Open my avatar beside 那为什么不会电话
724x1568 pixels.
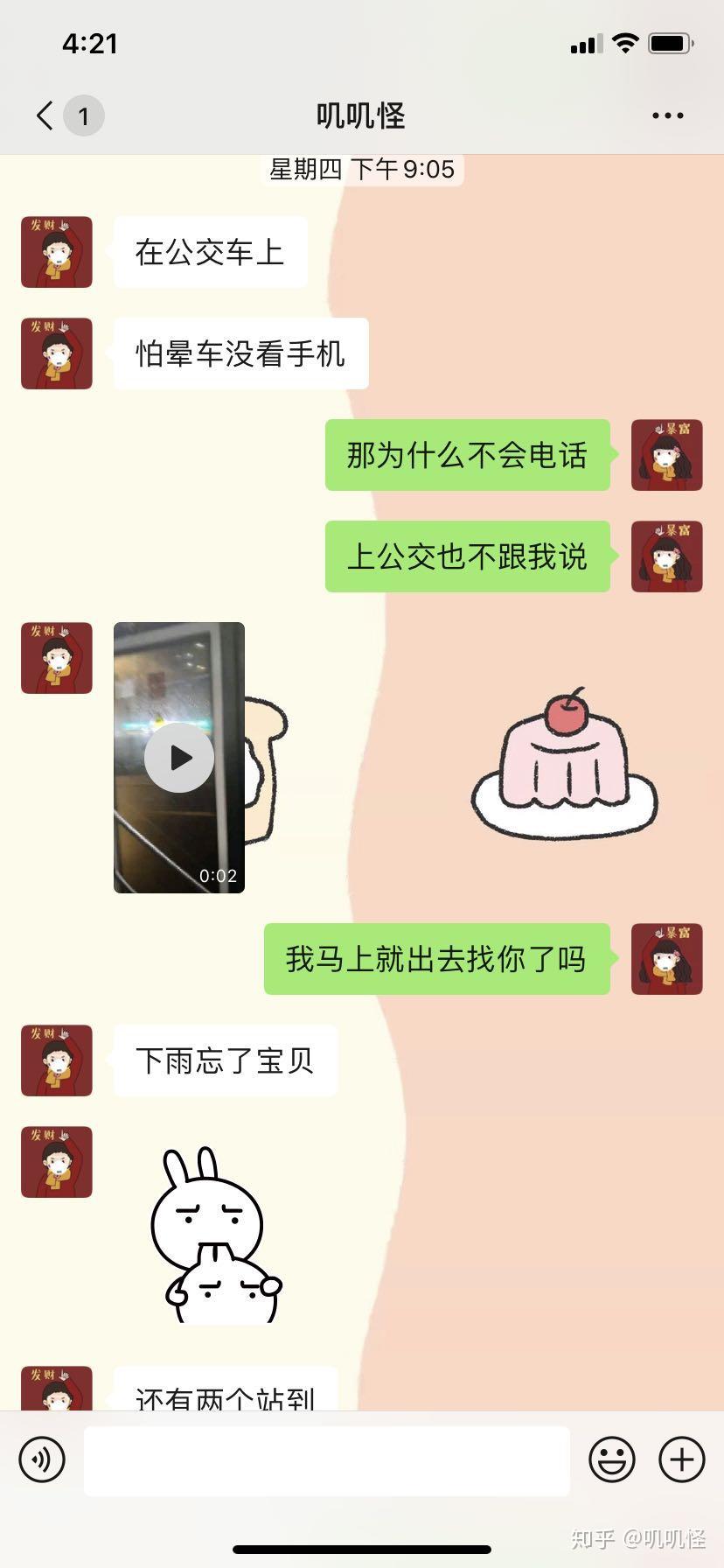click(x=667, y=455)
